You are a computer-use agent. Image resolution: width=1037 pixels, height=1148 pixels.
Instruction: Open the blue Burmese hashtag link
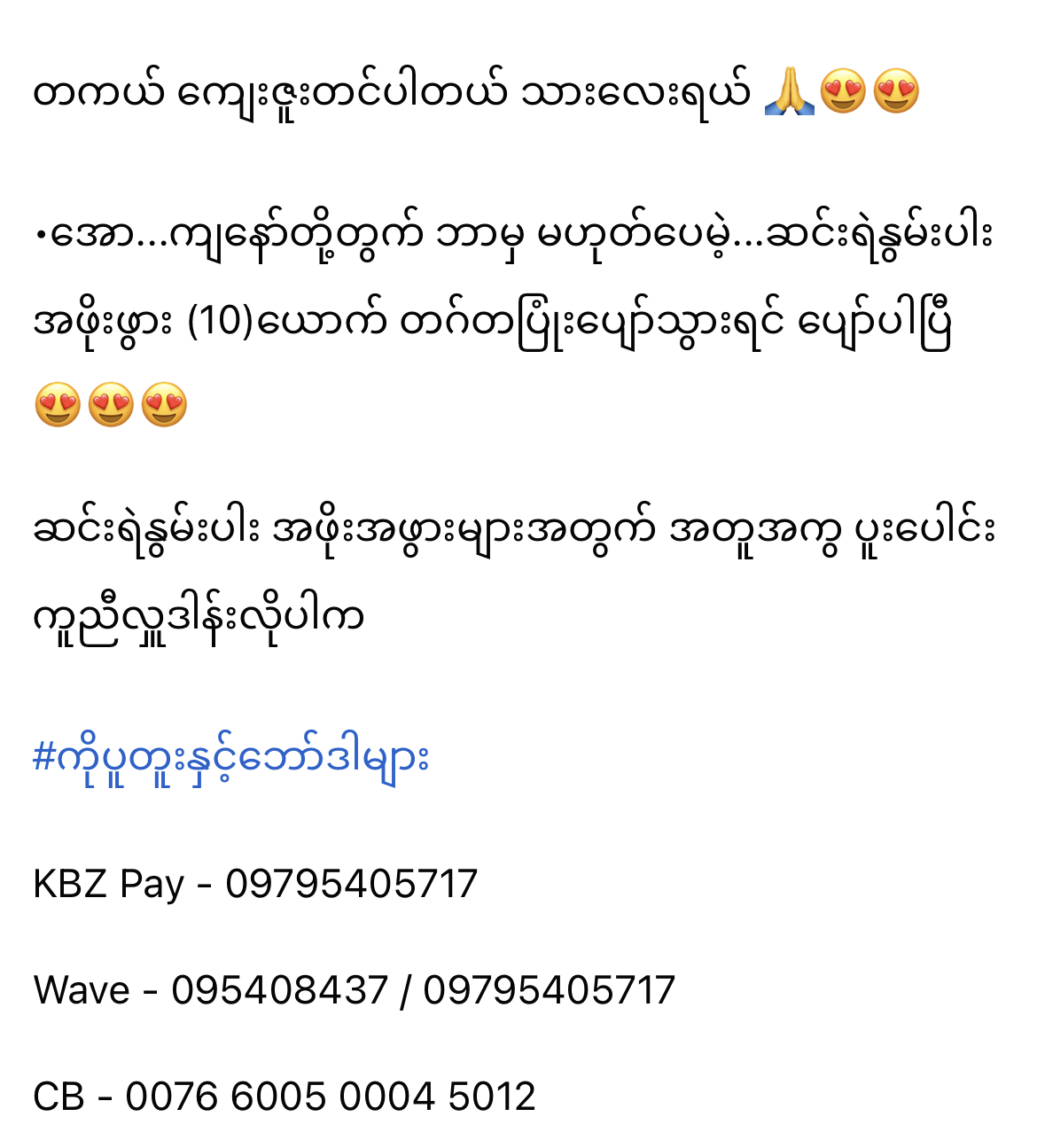click(x=230, y=758)
